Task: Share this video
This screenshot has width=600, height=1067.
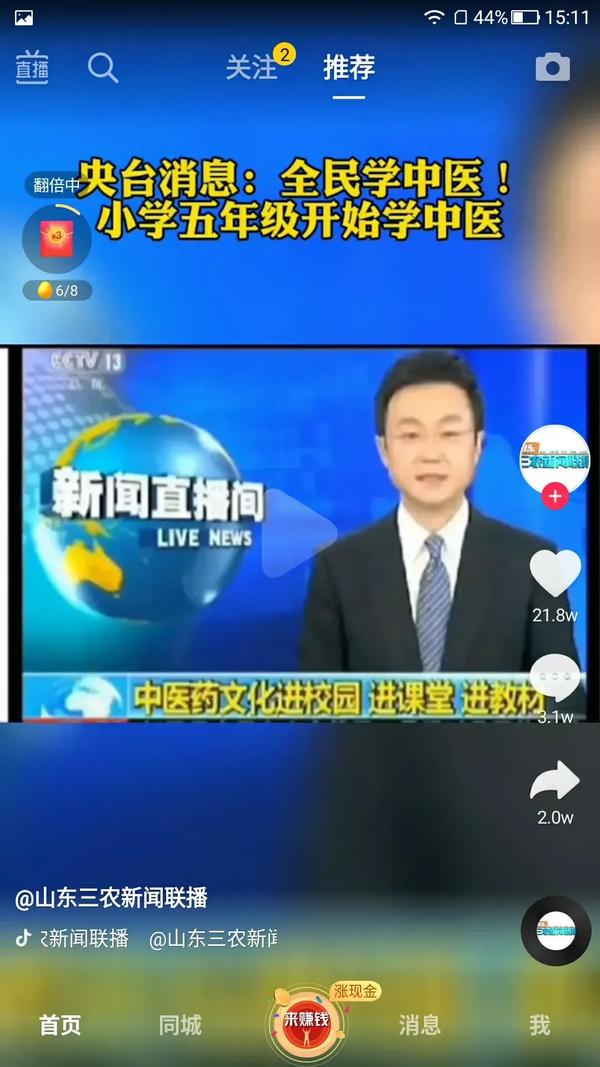Action: [x=555, y=781]
